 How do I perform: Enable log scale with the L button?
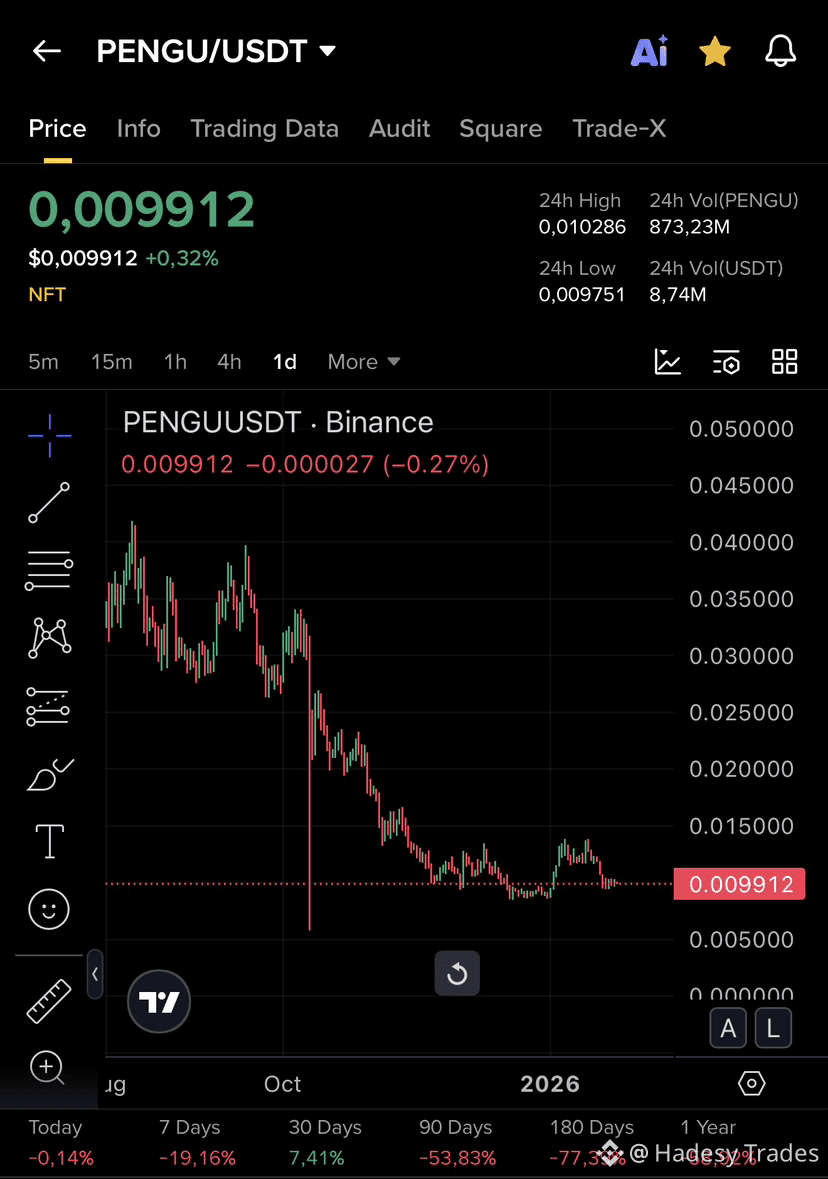pos(773,1028)
